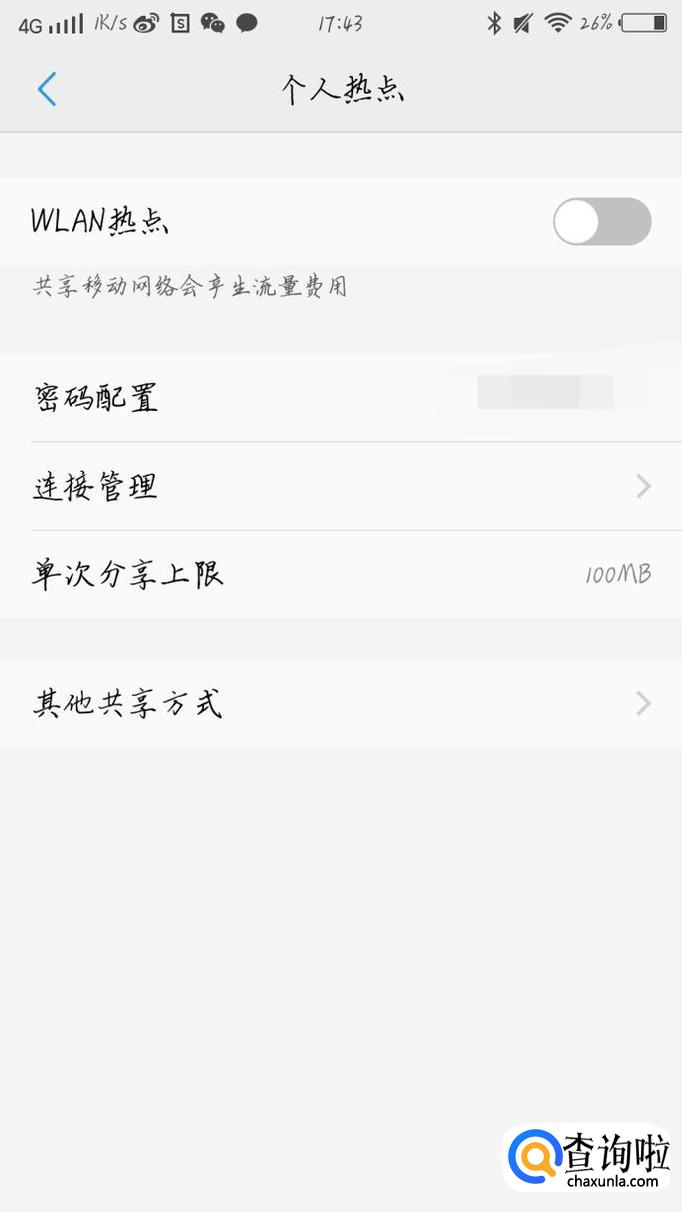Viewport: 682px width, 1212px height.
Task: Turn on the WLAN热点 switch
Action: pos(602,222)
